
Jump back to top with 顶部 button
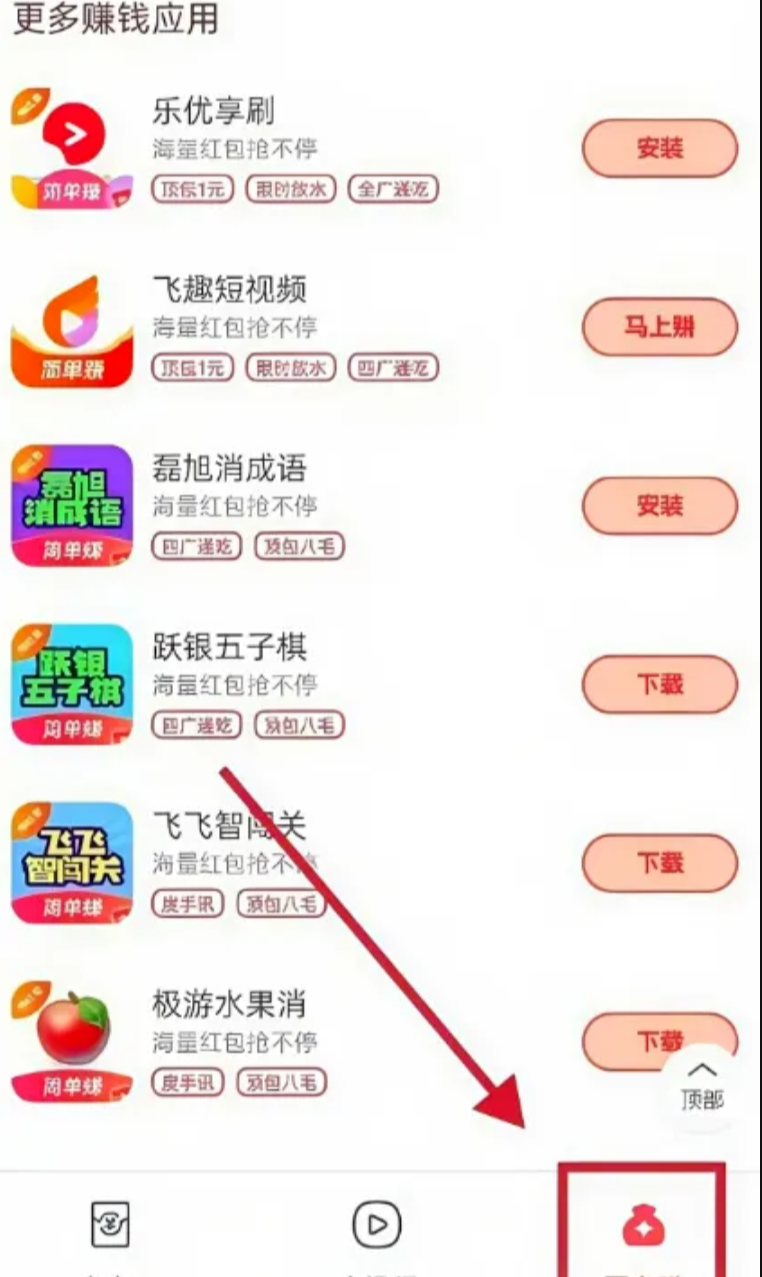(702, 1086)
